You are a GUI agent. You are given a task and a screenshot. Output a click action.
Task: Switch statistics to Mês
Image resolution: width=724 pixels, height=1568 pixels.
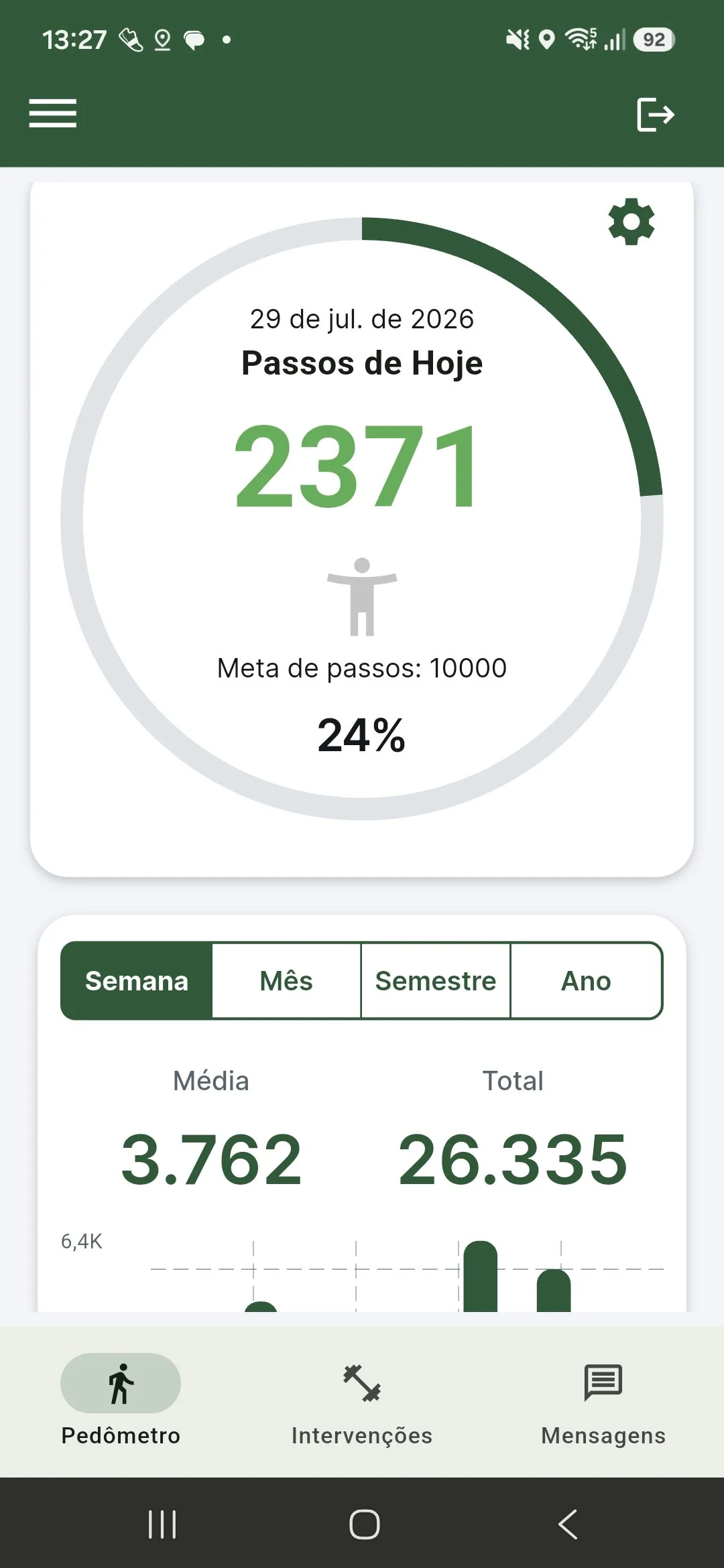tap(286, 981)
